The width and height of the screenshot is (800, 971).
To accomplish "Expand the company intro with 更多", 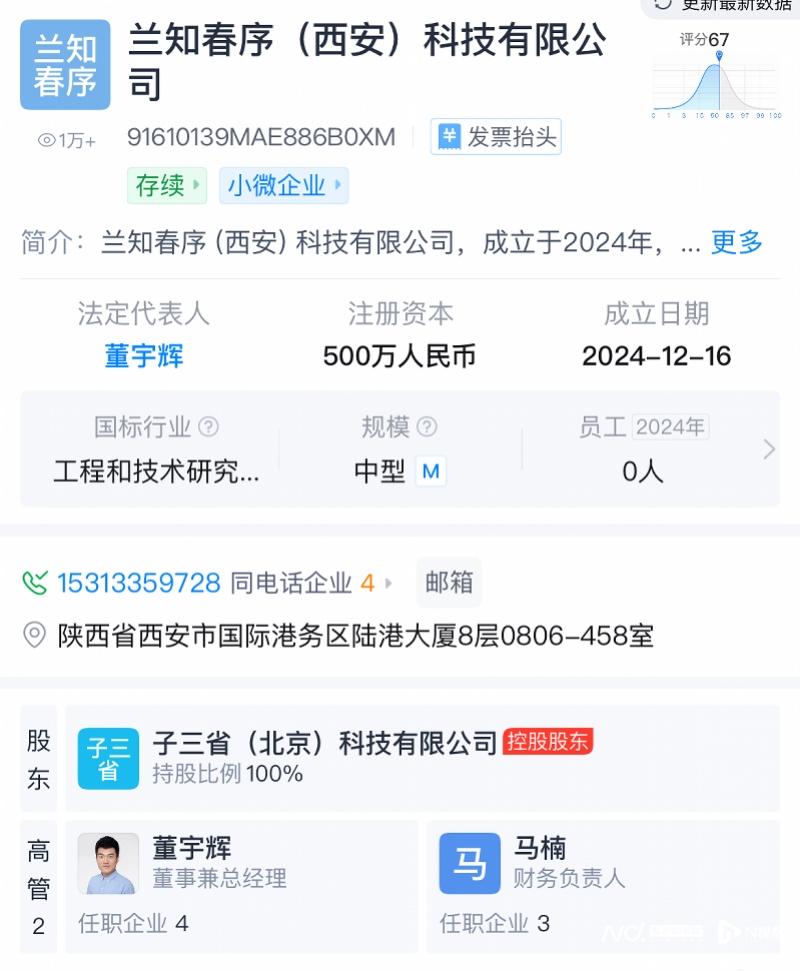I will (x=736, y=242).
